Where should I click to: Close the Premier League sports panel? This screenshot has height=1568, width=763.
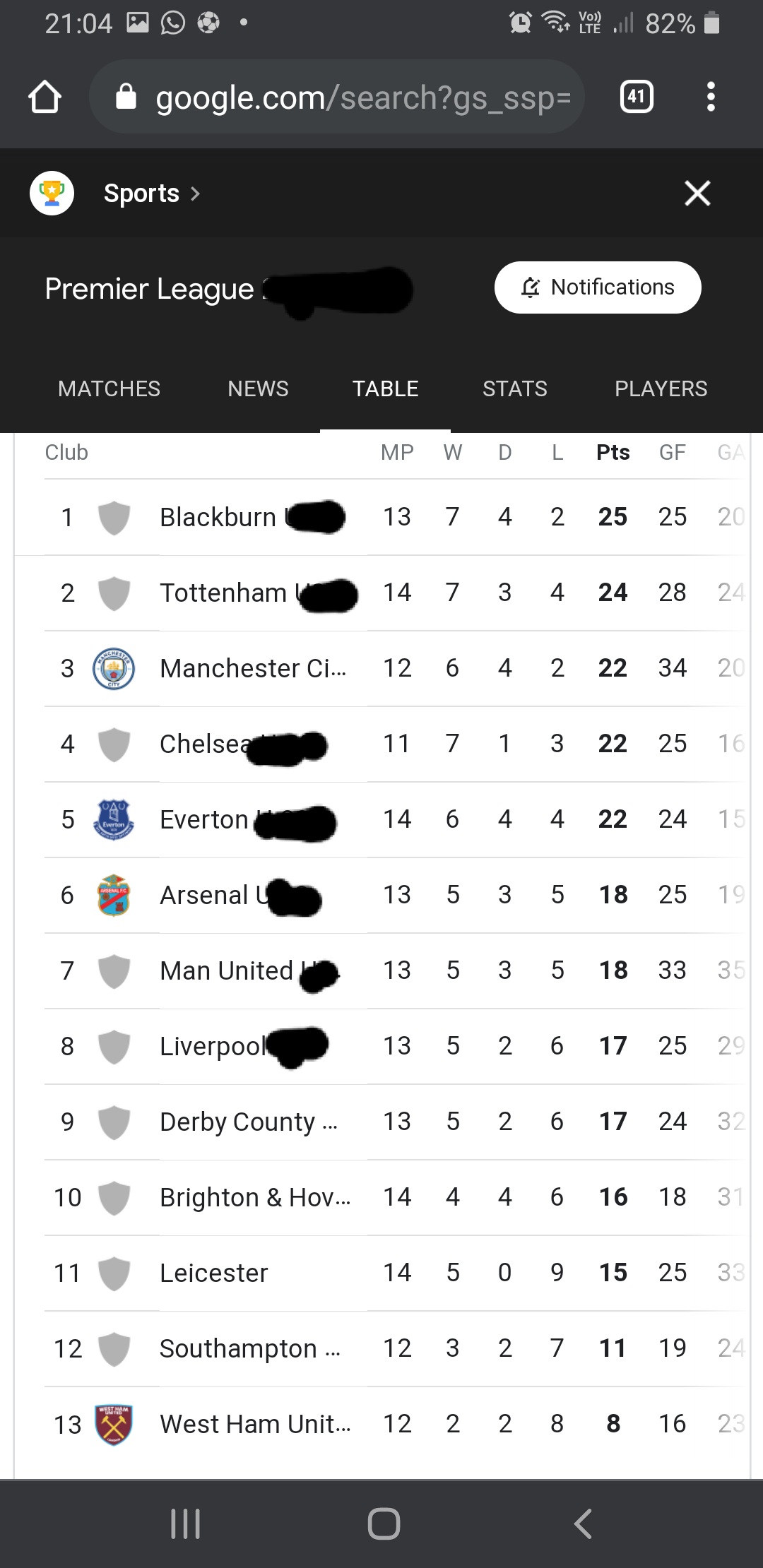click(697, 193)
